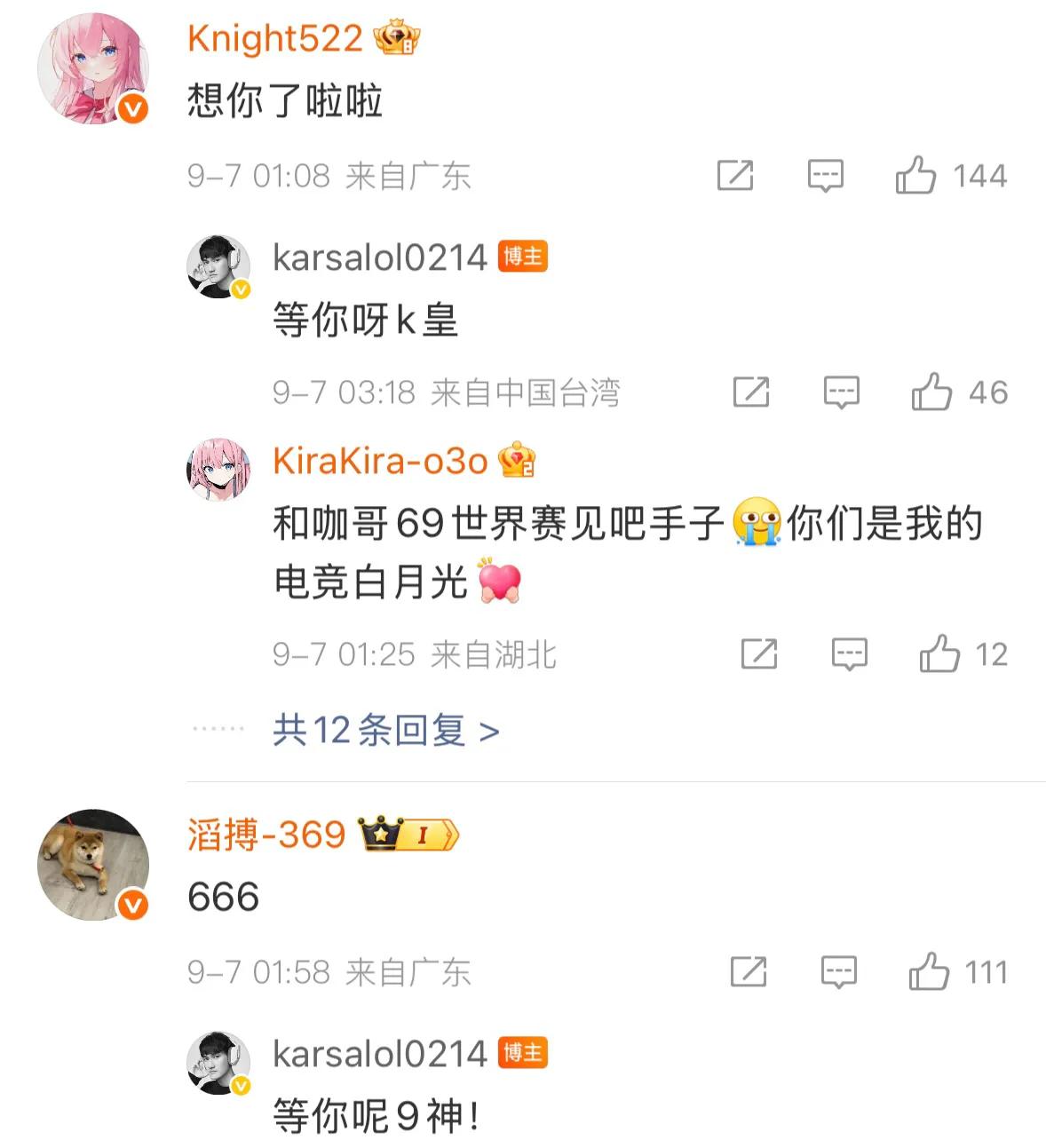
Task: Open 滔搏-369's profile via the avatar
Action: (x=92, y=864)
